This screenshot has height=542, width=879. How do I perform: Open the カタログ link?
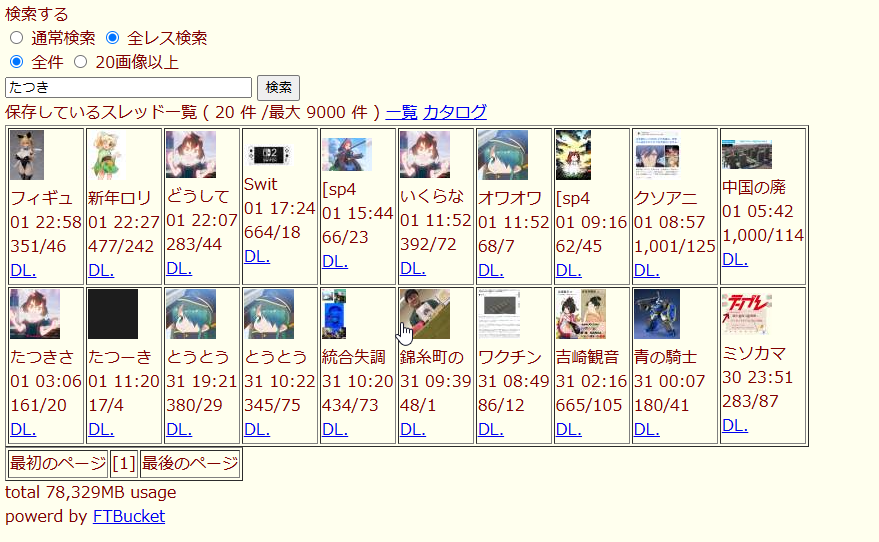tap(455, 112)
